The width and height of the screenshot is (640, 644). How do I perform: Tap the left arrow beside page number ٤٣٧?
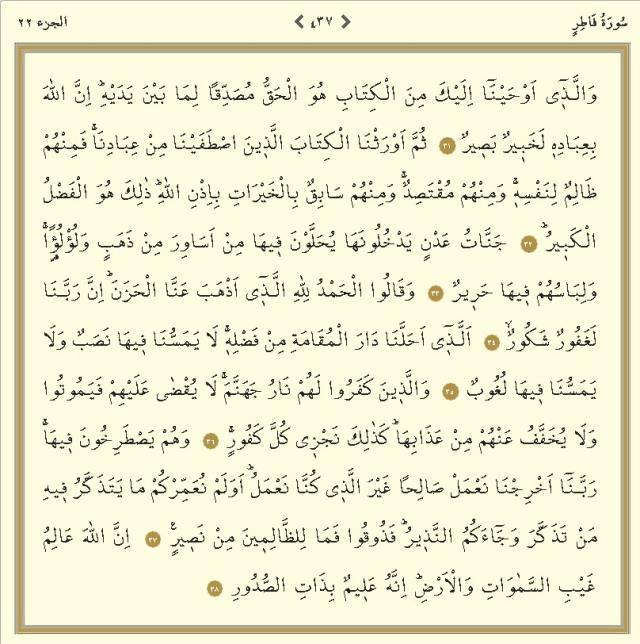(x=298, y=22)
